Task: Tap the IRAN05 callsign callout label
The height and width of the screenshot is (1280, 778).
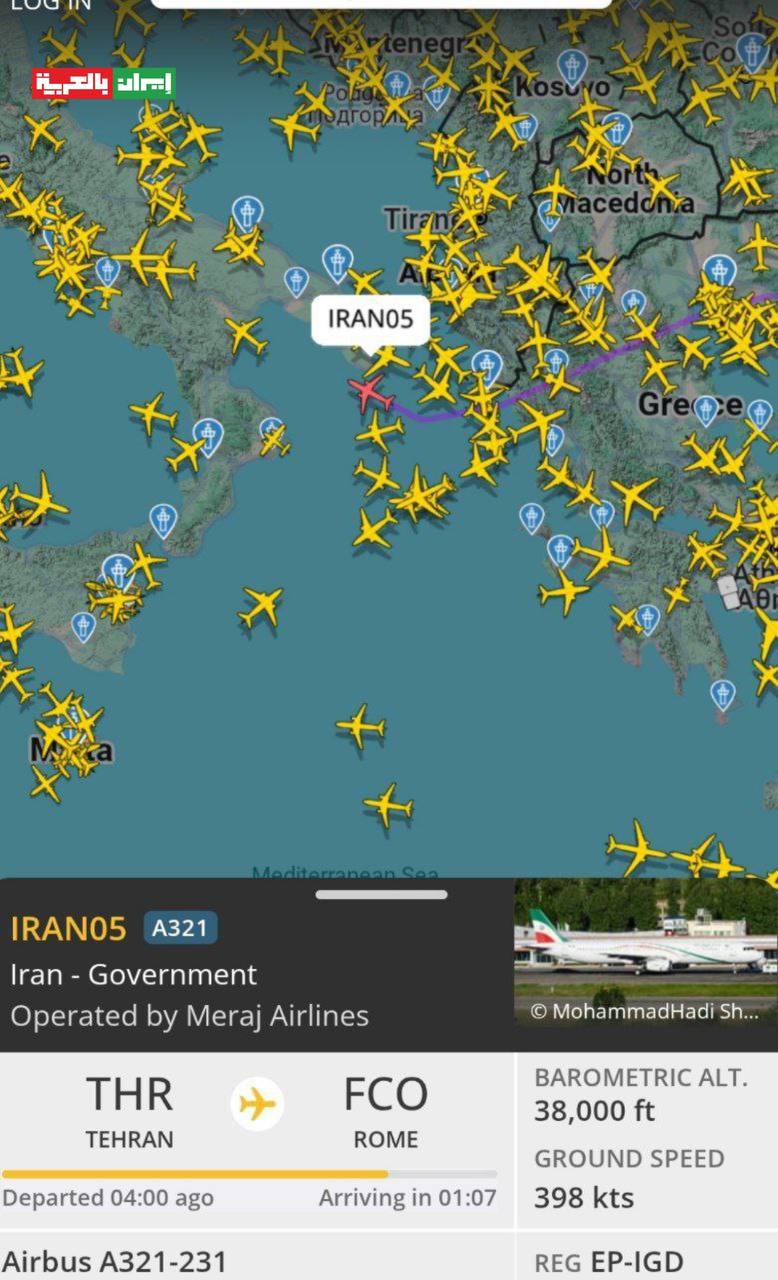Action: pos(370,320)
